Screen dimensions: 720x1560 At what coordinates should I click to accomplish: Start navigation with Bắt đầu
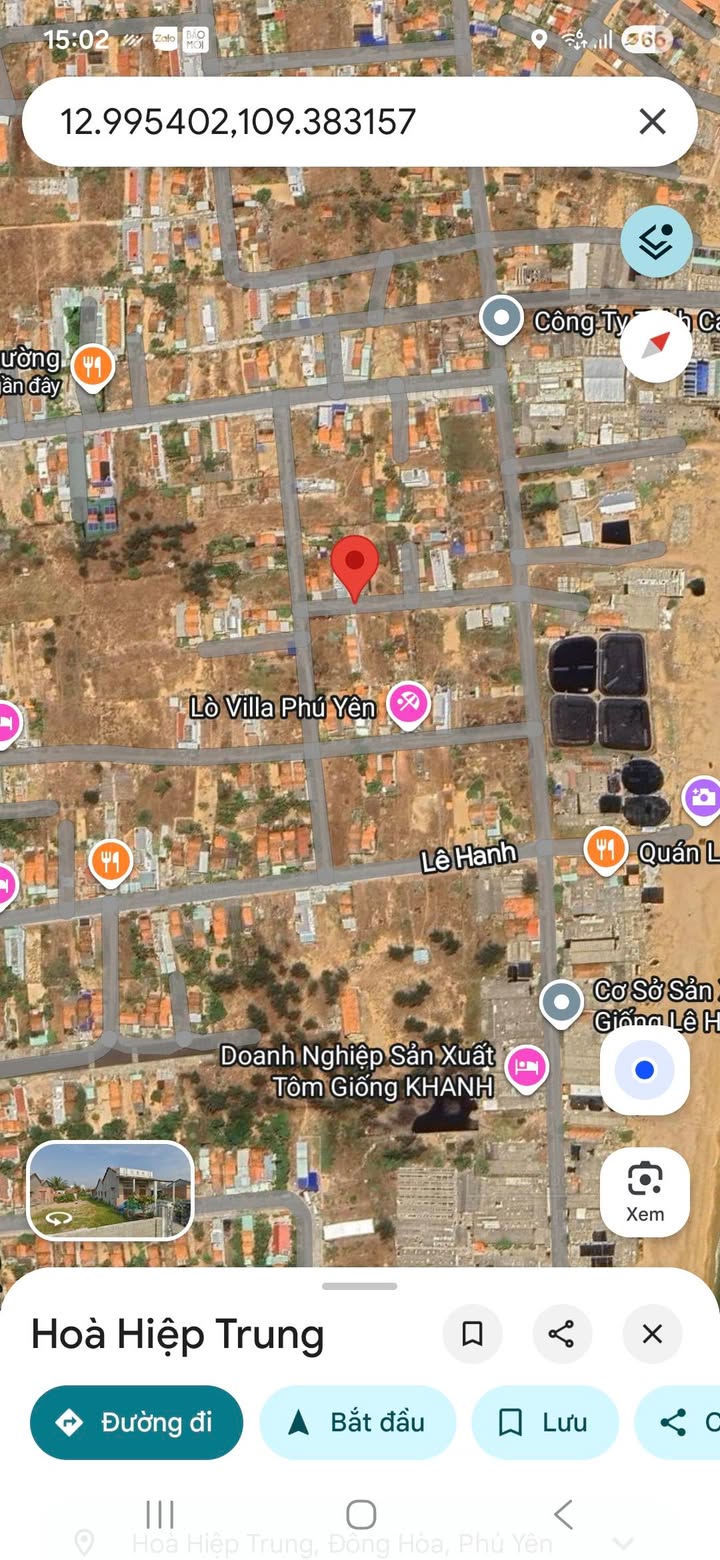point(358,1422)
